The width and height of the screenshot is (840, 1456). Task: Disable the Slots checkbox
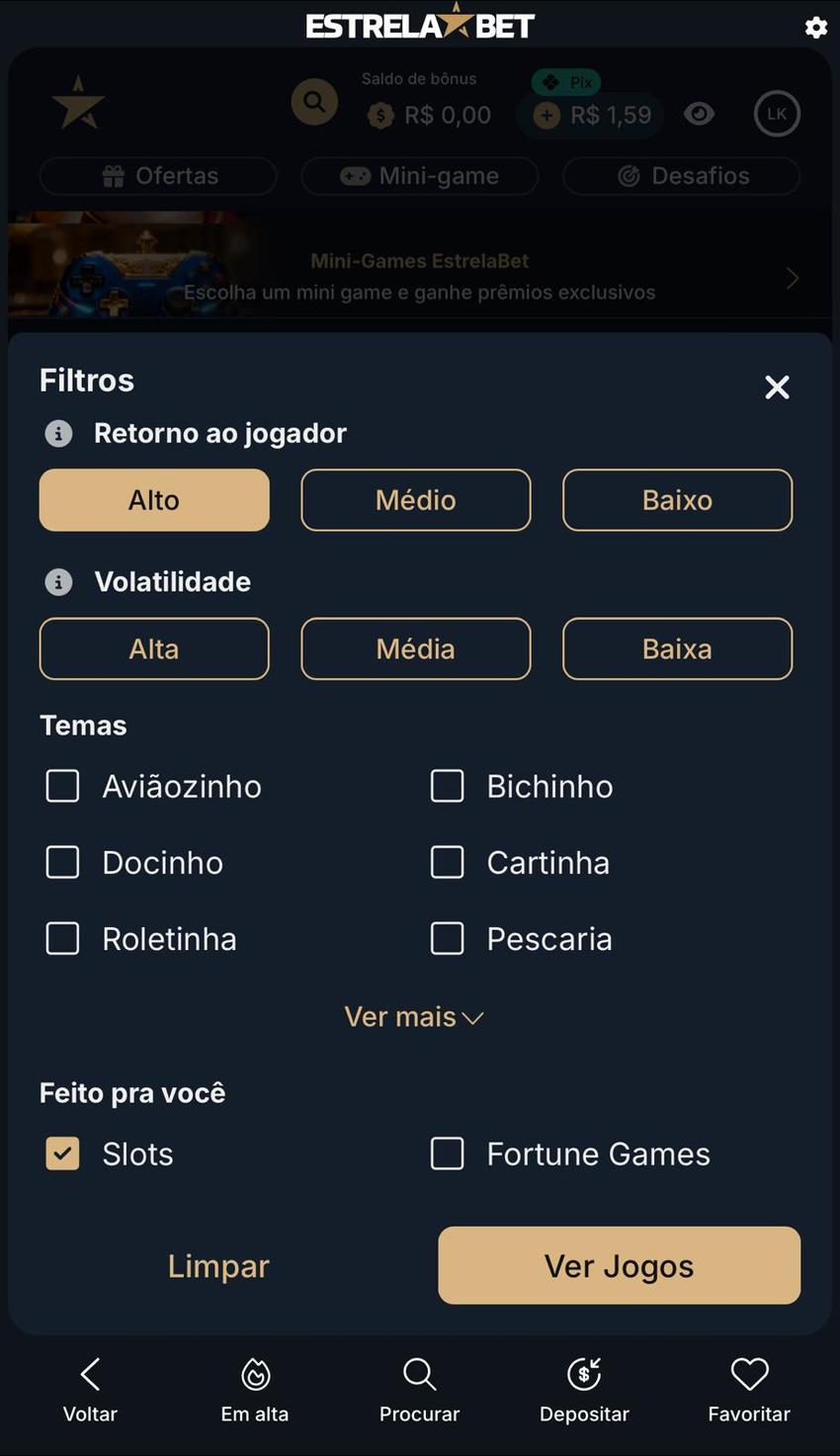[62, 1153]
